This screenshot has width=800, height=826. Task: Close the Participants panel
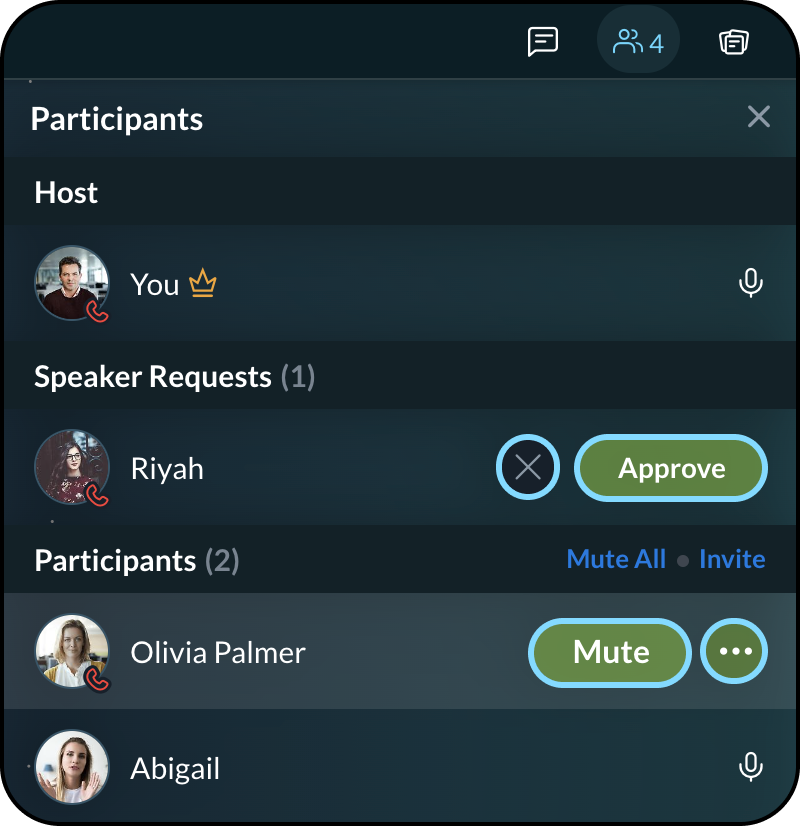click(x=759, y=117)
